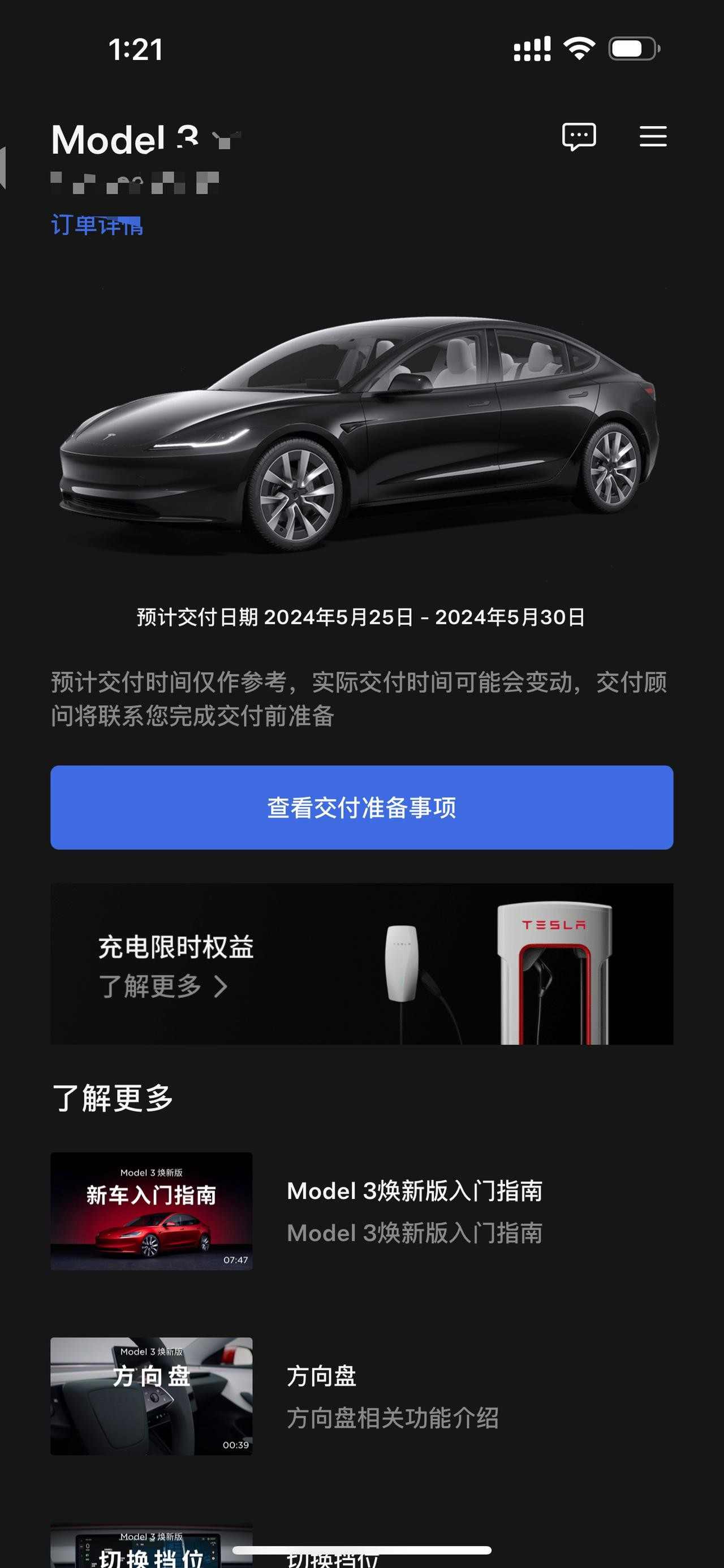Open the 方向盘 feature video
This screenshot has width=724, height=1568.
(151, 1396)
